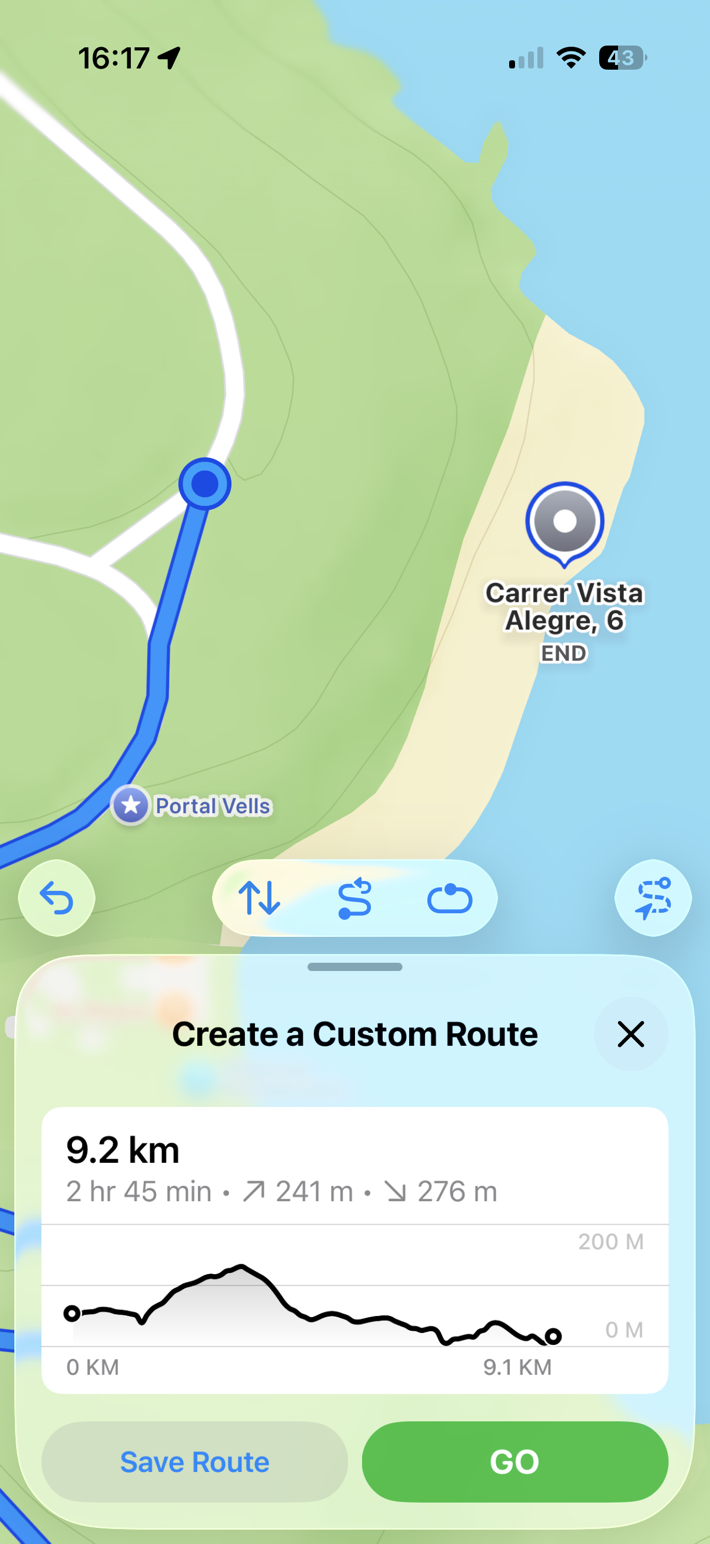
Task: Close the loop on the route
Action: (449, 899)
